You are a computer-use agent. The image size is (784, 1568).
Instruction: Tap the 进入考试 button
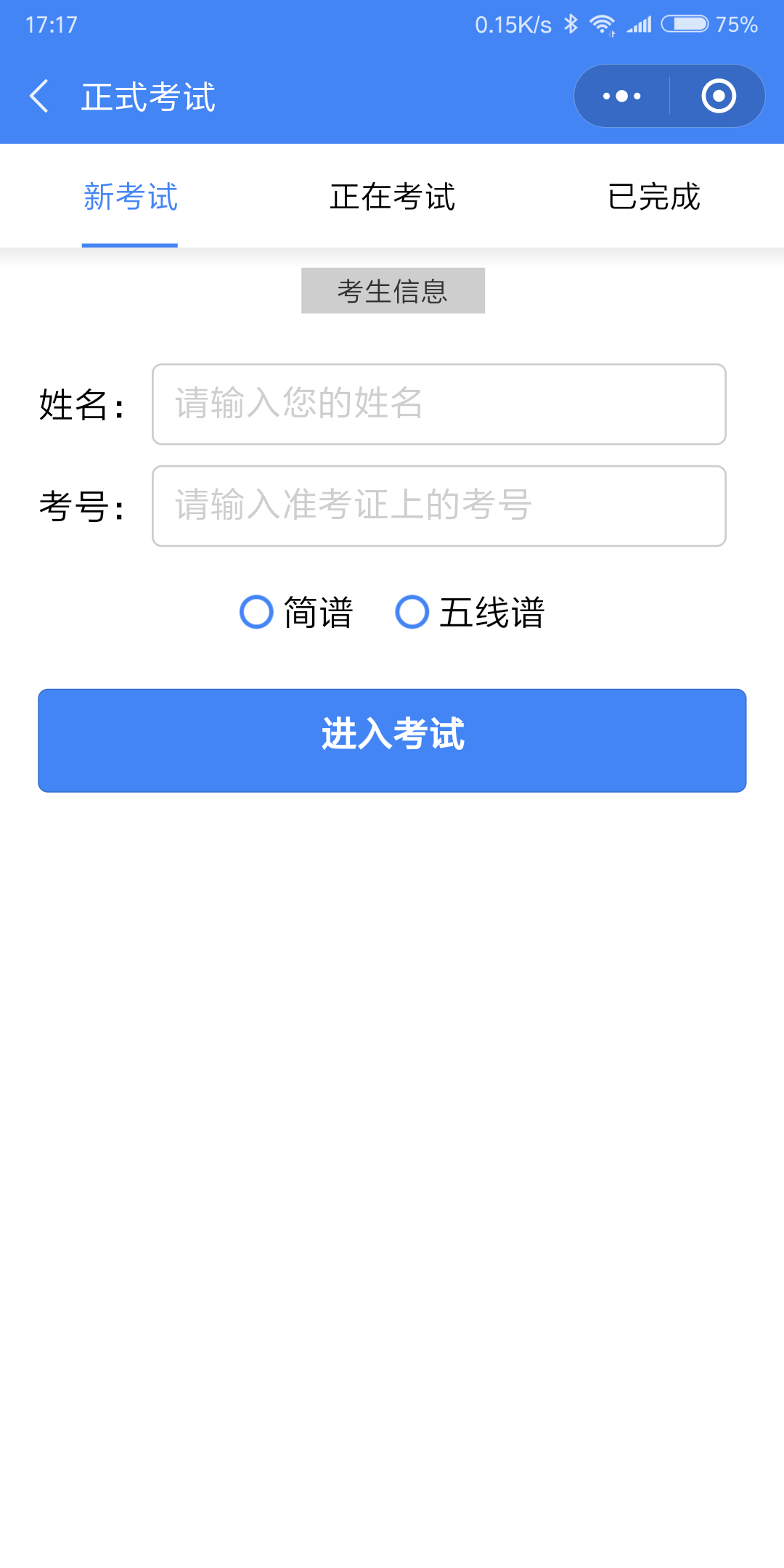pyautogui.click(x=392, y=740)
